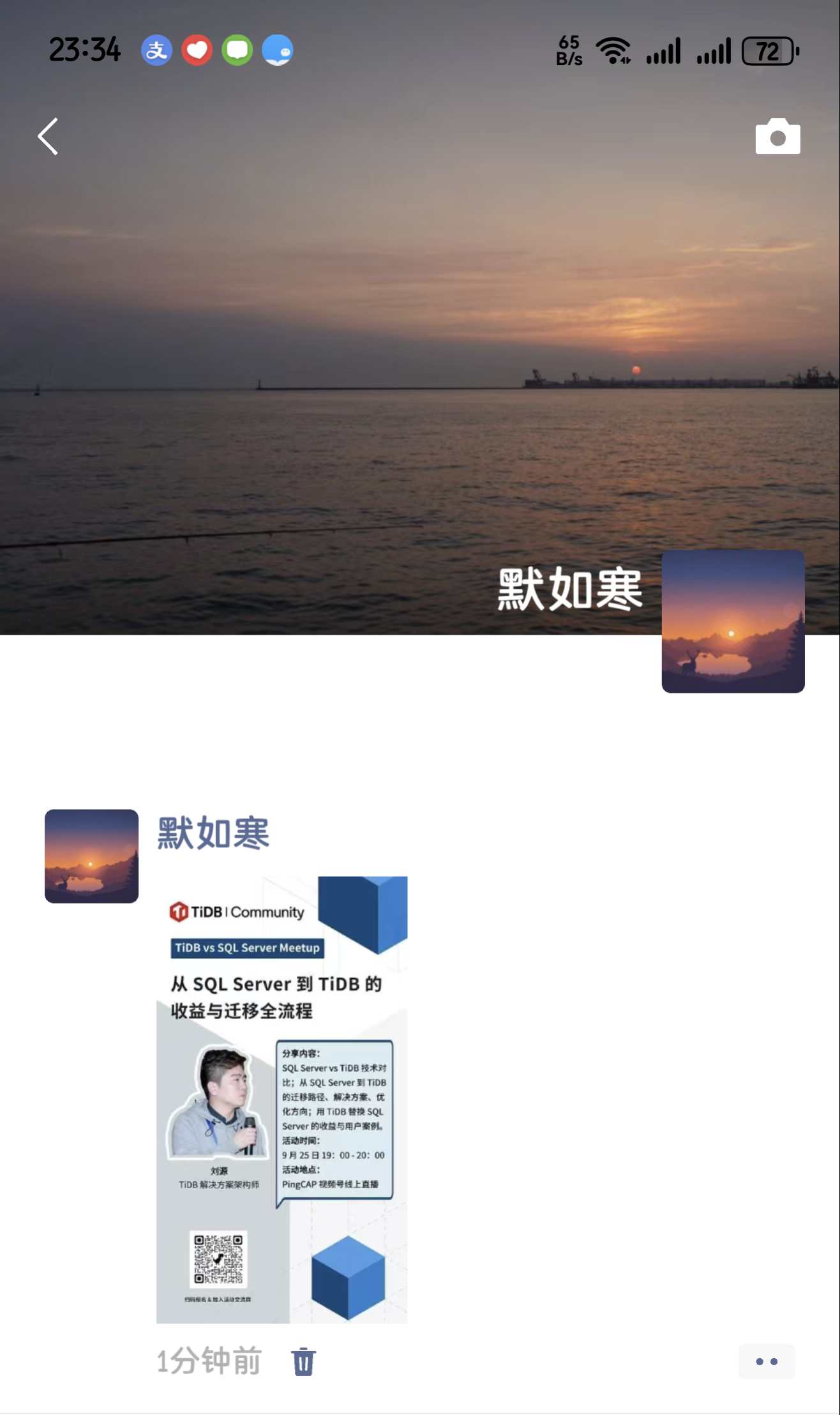840x1415 pixels.
Task: Open the camera to post a moment
Action: [x=777, y=136]
